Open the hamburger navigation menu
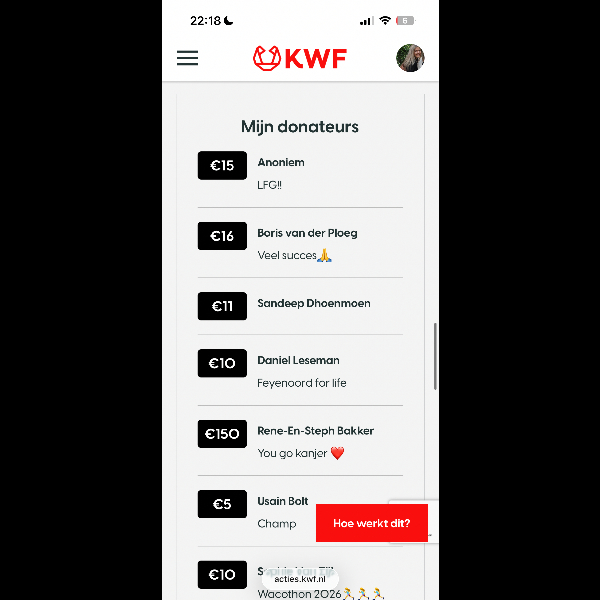This screenshot has height=600, width=600. click(188, 58)
